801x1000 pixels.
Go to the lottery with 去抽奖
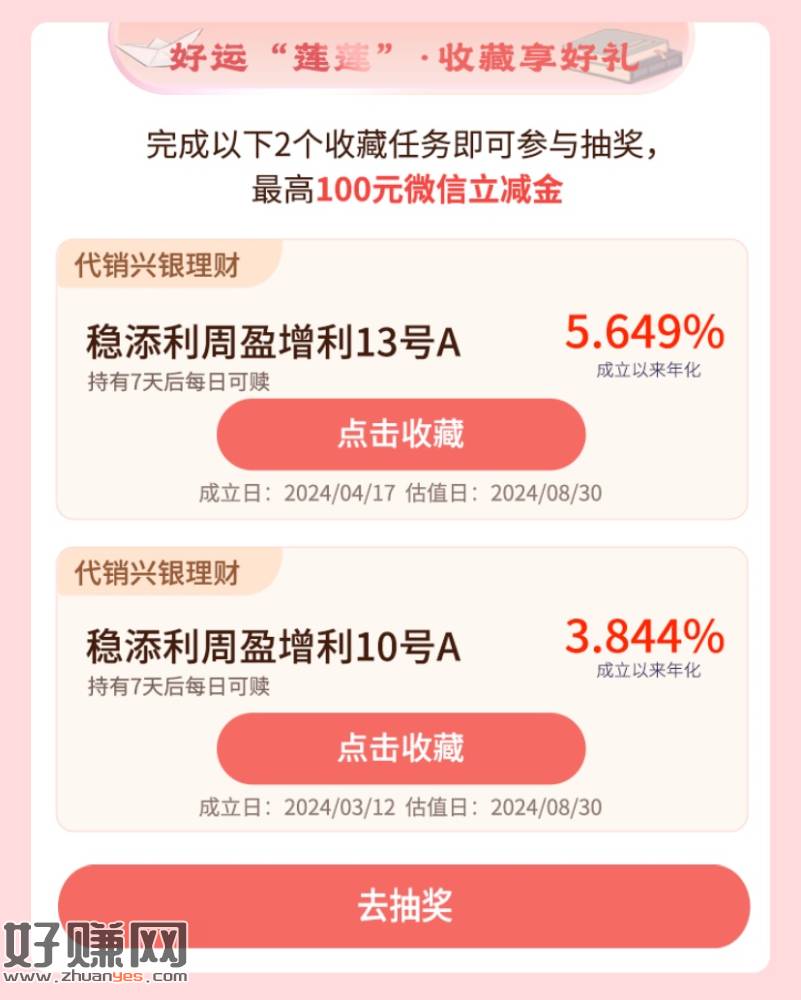click(x=404, y=906)
